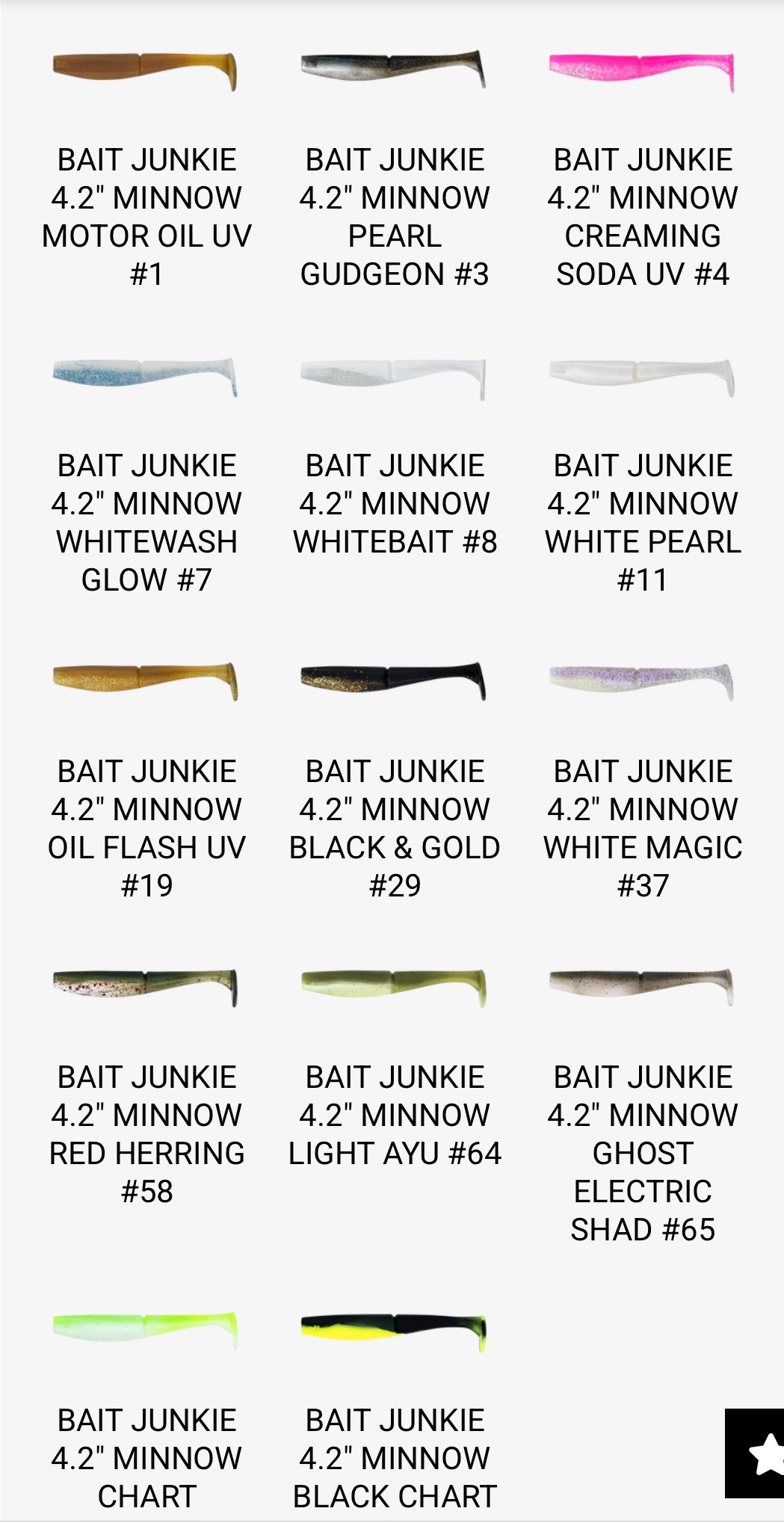Open the Motor Oil UV #1 minnow product
Screen dimensions: 784x1523
coord(146,217)
